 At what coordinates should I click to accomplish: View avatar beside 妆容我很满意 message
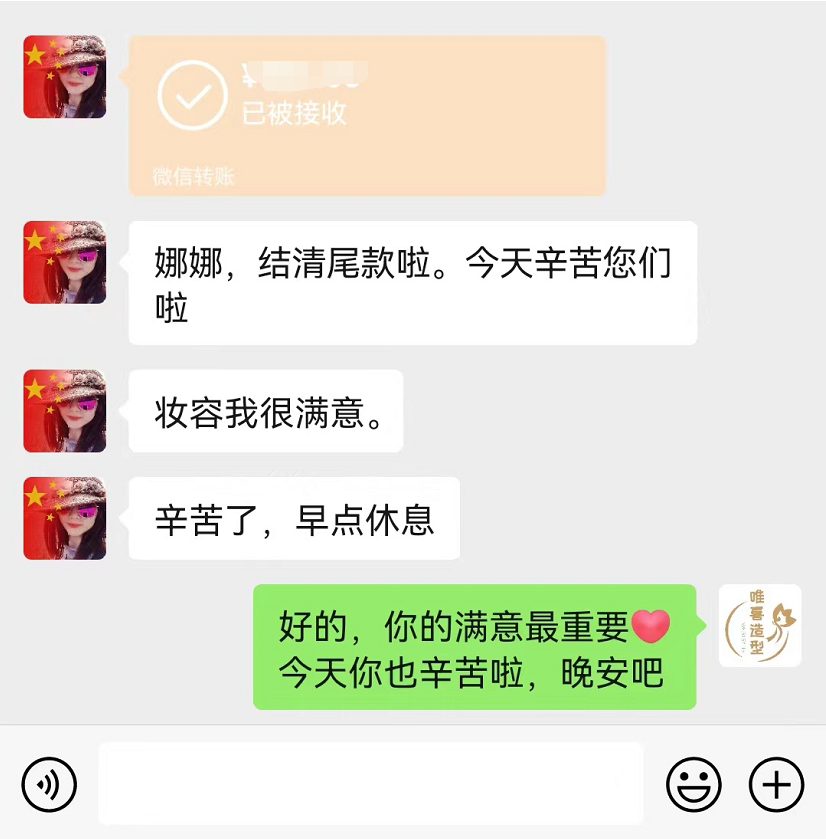pyautogui.click(x=65, y=411)
